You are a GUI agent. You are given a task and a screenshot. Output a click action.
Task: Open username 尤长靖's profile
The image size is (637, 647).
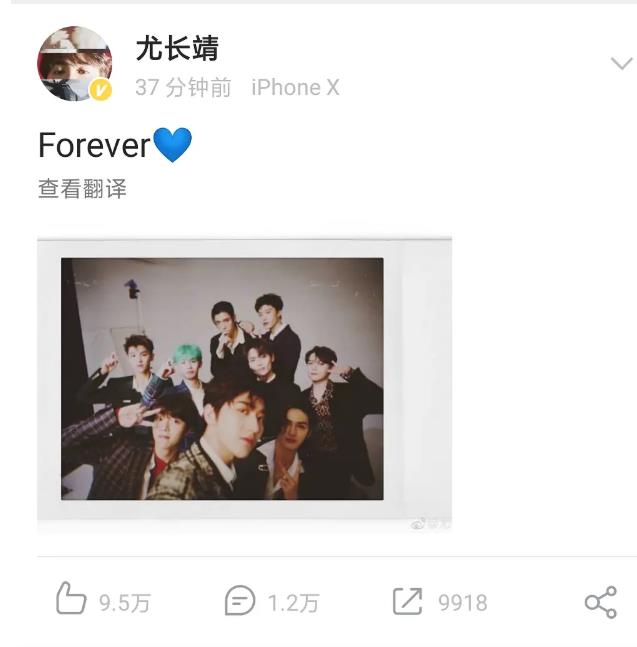177,48
